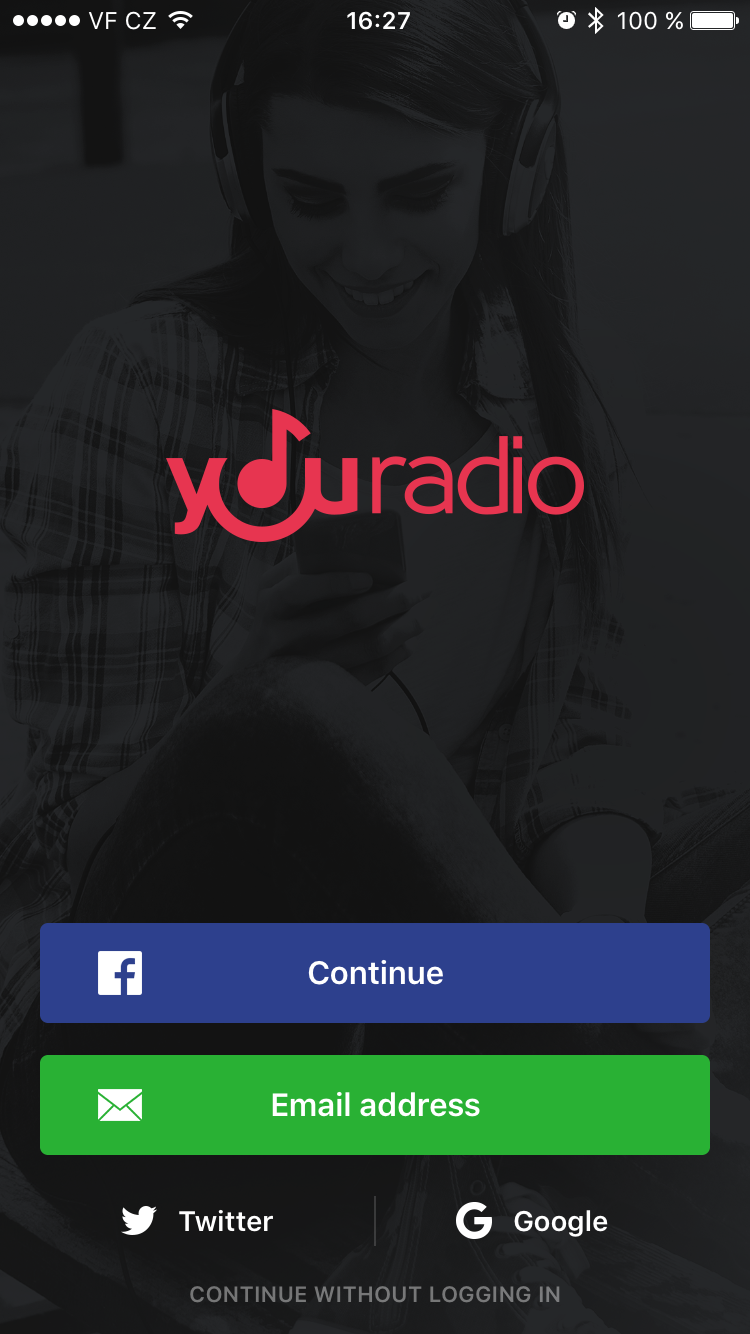Tap Continue without logging in
This screenshot has width=750, height=1334.
[375, 1294]
